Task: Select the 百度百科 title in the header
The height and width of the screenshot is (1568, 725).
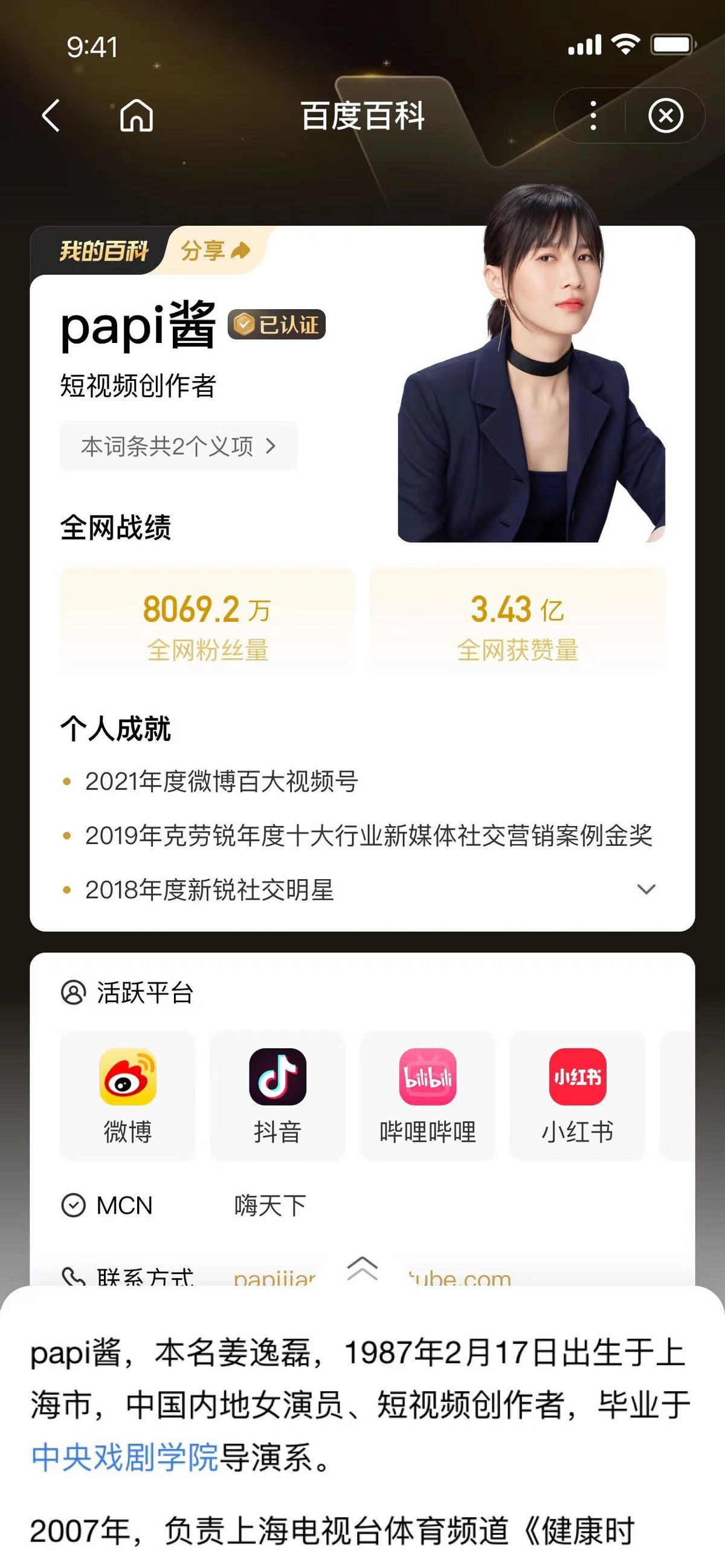Action: pyautogui.click(x=362, y=116)
